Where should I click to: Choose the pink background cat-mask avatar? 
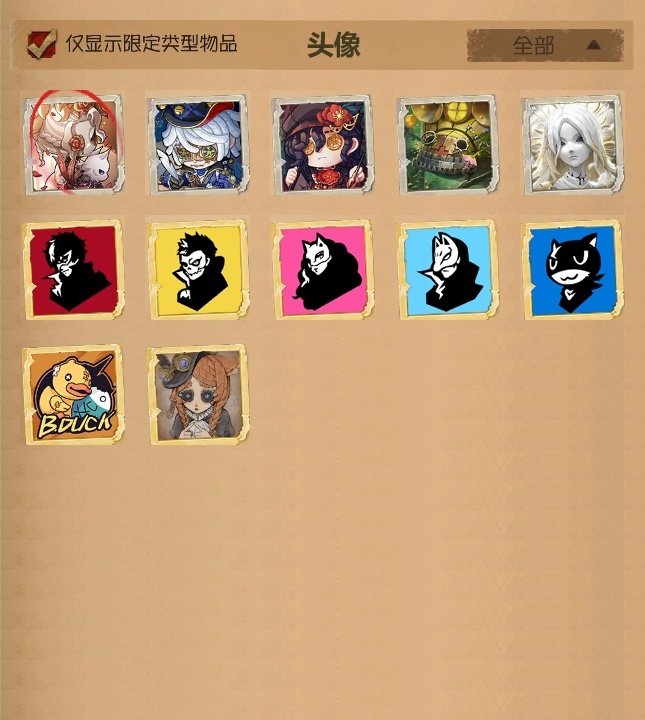coord(322,269)
